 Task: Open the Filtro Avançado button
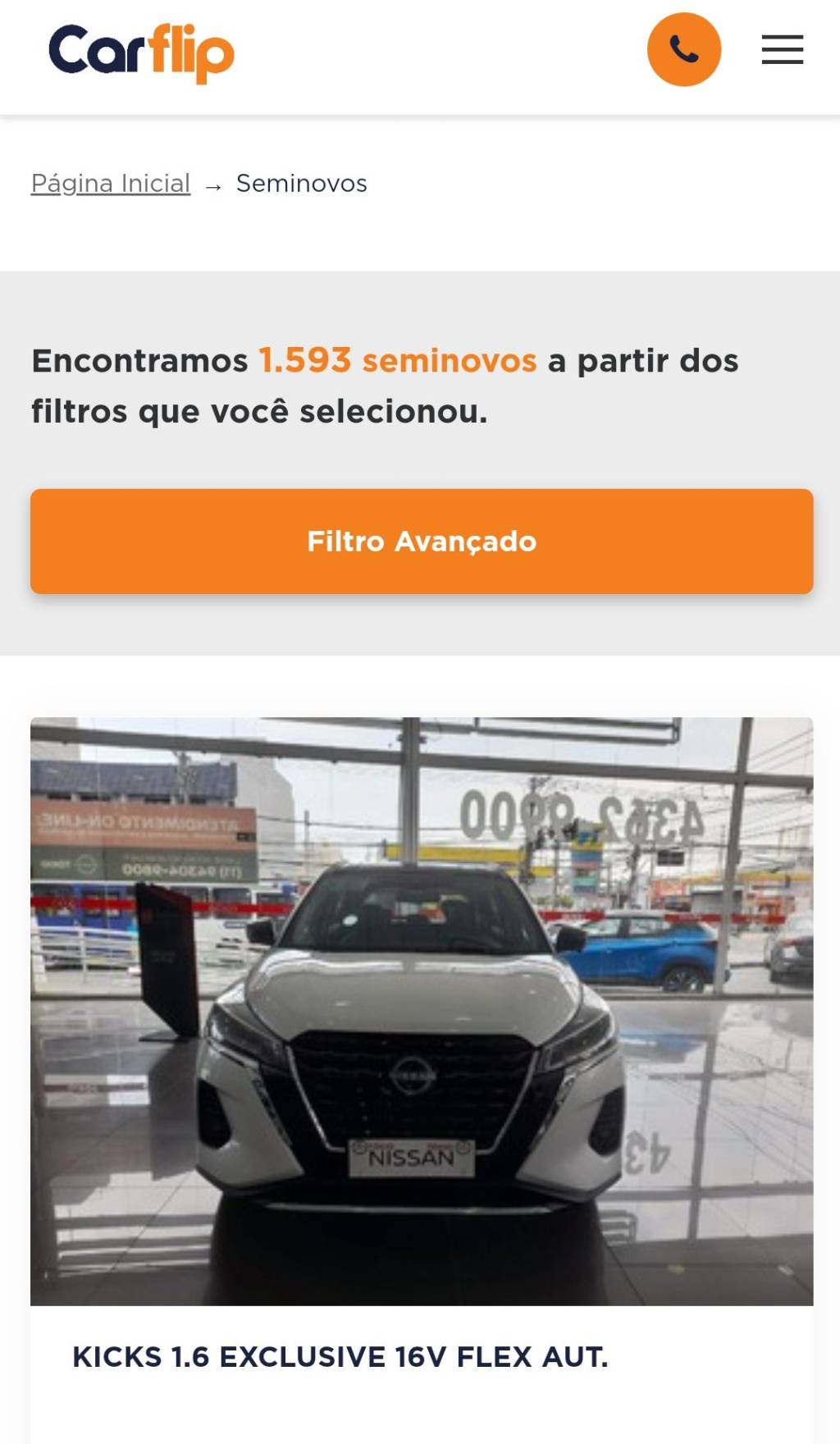pos(422,541)
